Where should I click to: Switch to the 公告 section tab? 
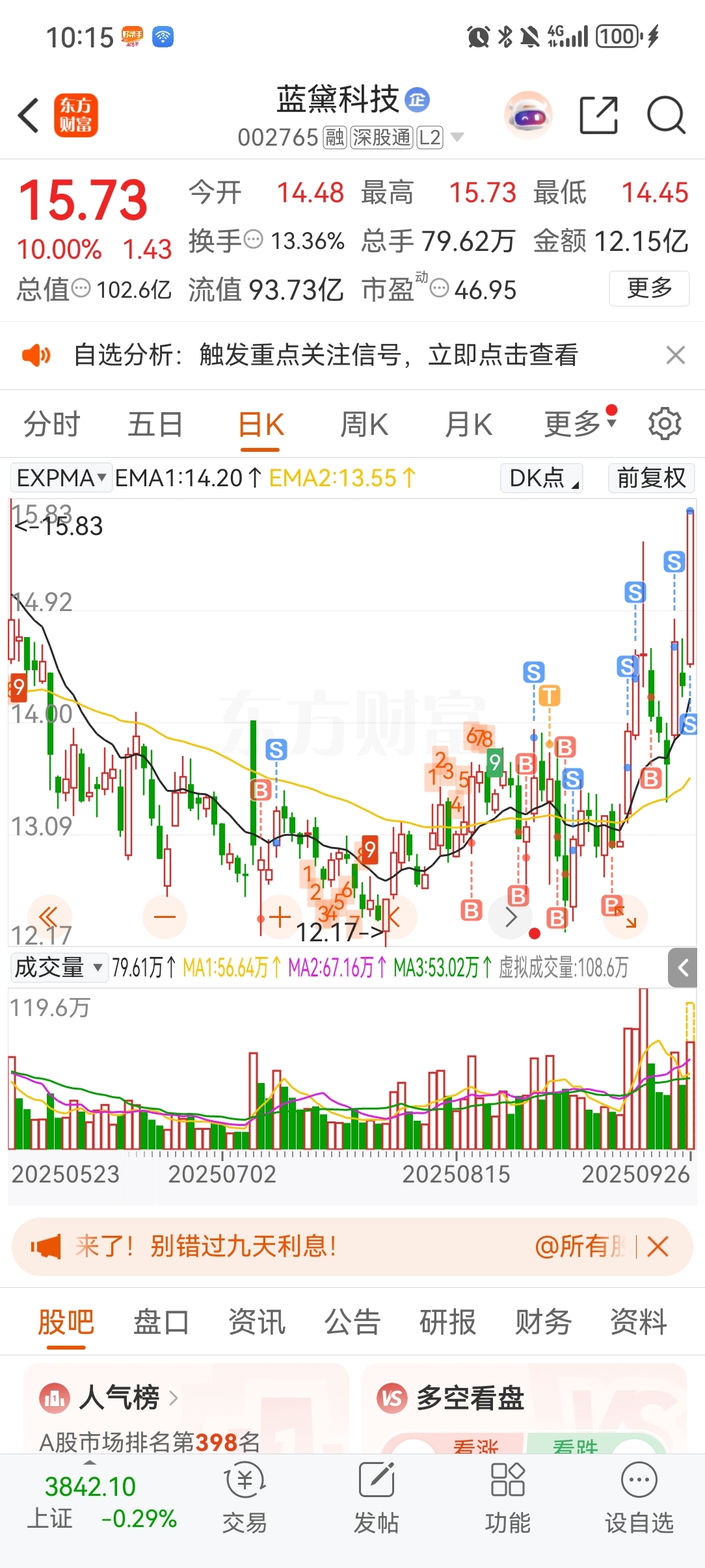click(x=352, y=1322)
